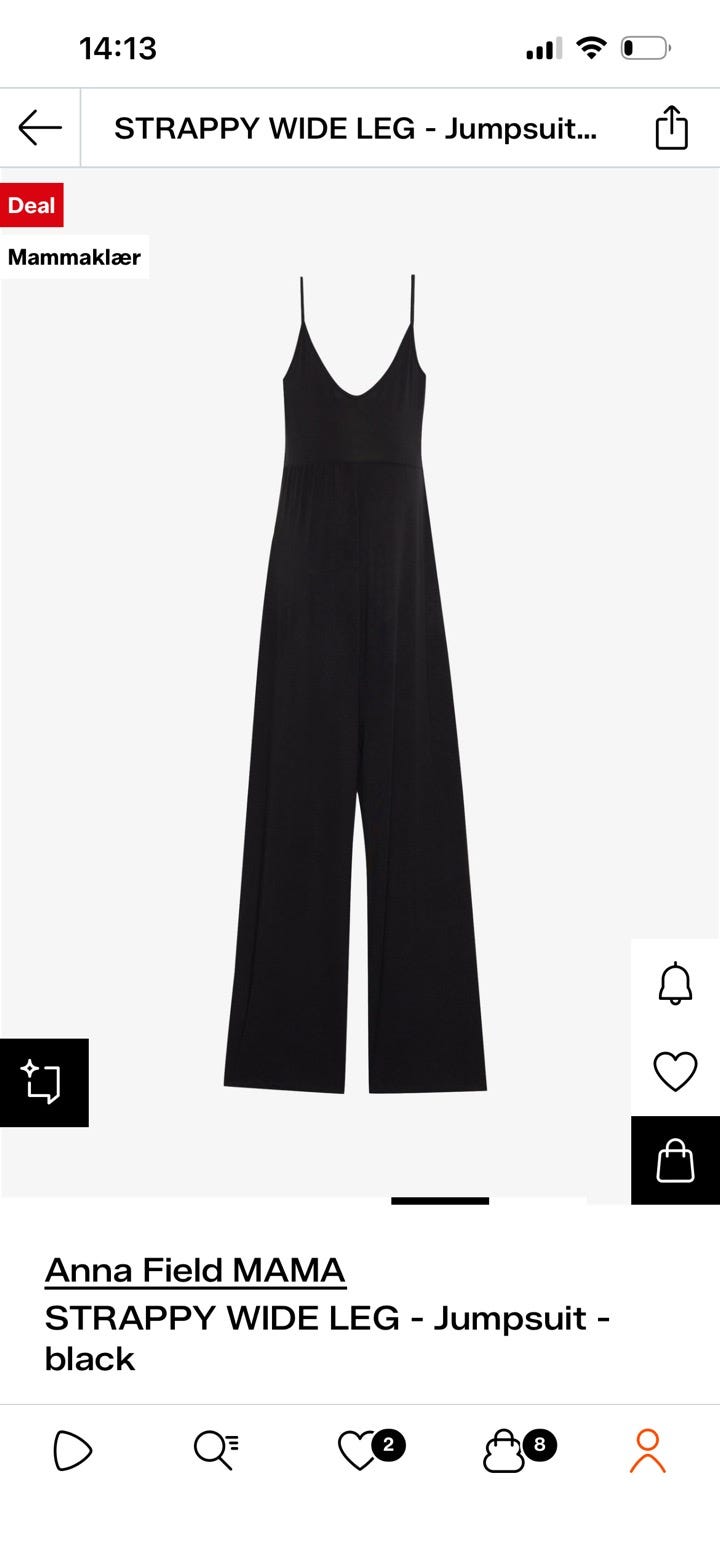View the wishlist tab with 2 items

(360, 1451)
